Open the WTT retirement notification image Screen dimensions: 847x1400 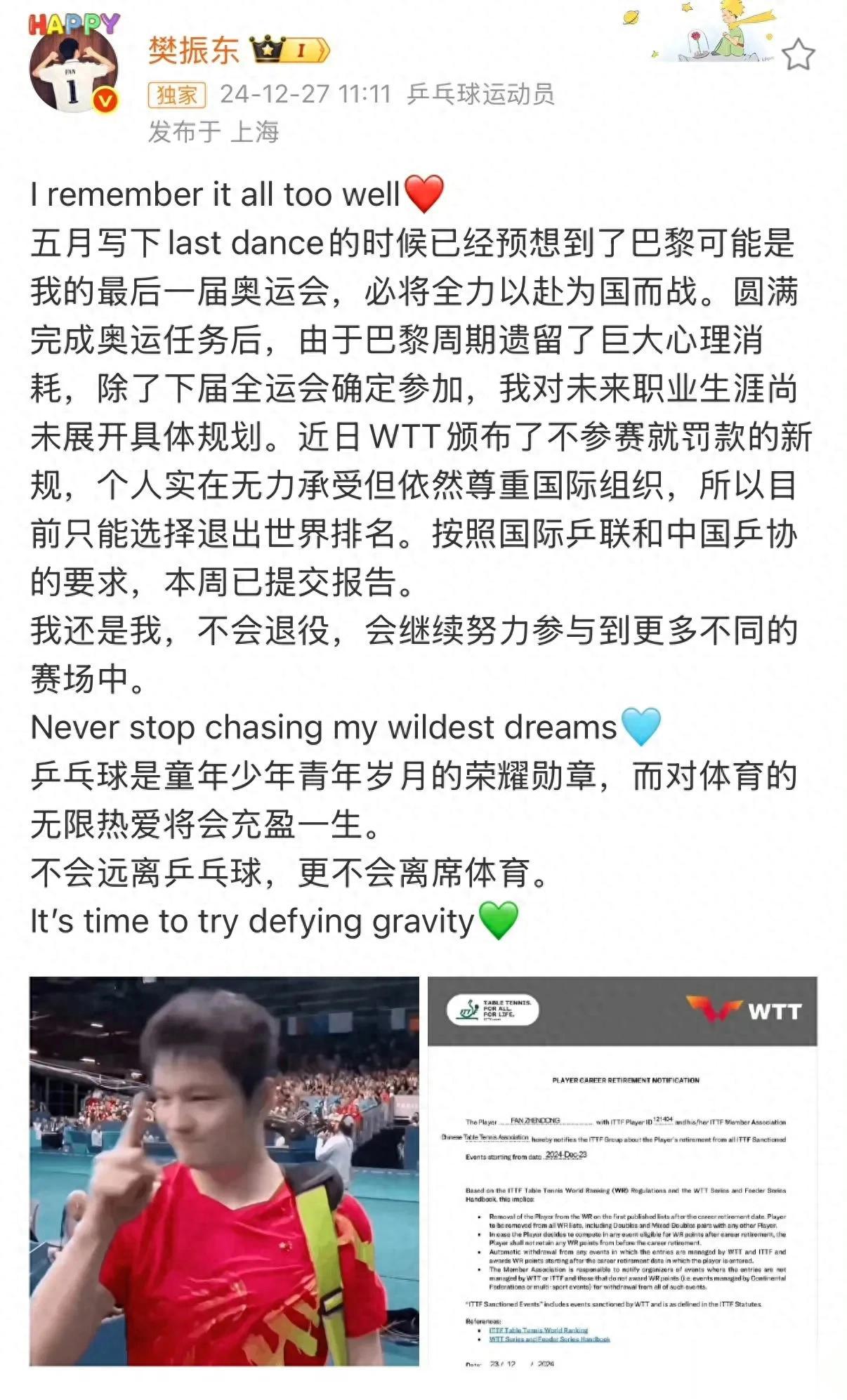622,1171
